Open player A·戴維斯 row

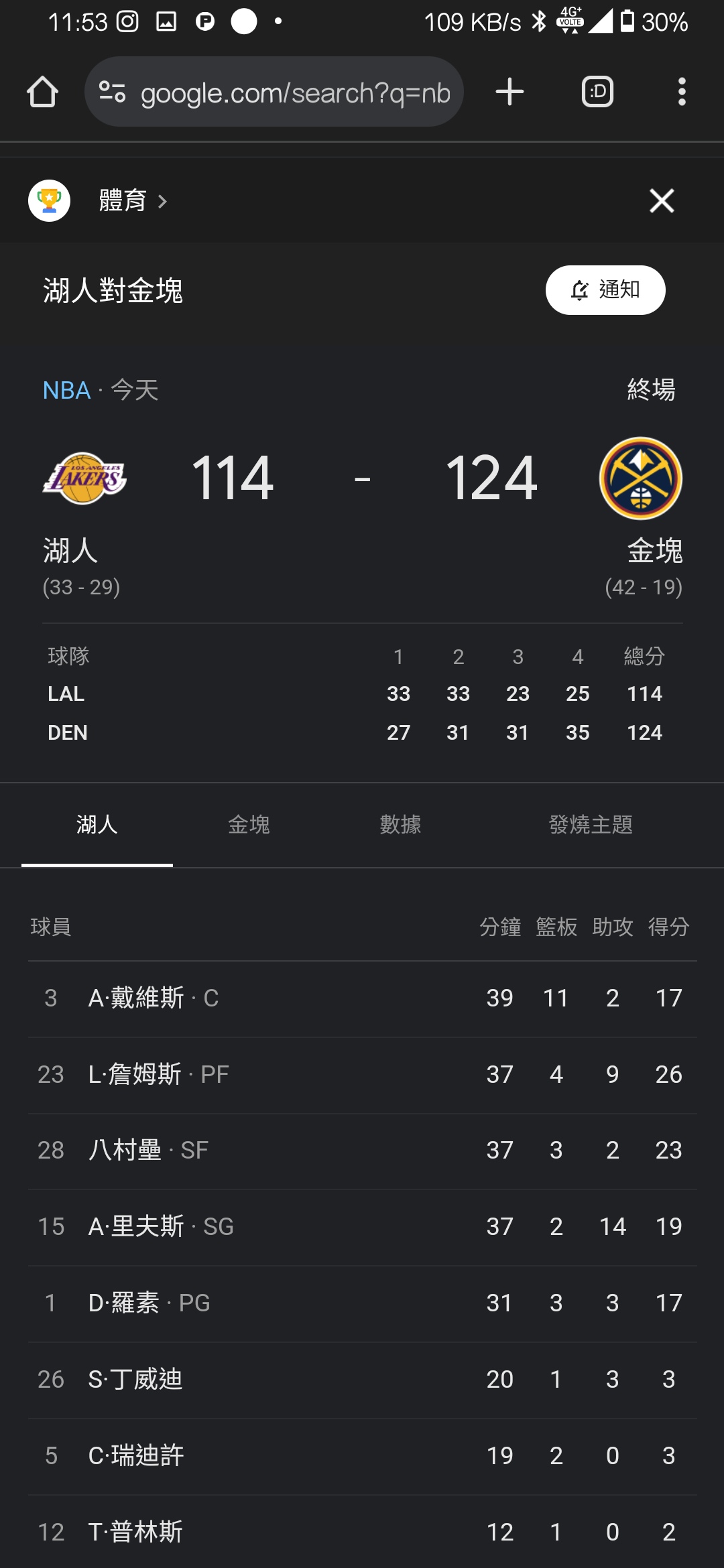point(362,998)
